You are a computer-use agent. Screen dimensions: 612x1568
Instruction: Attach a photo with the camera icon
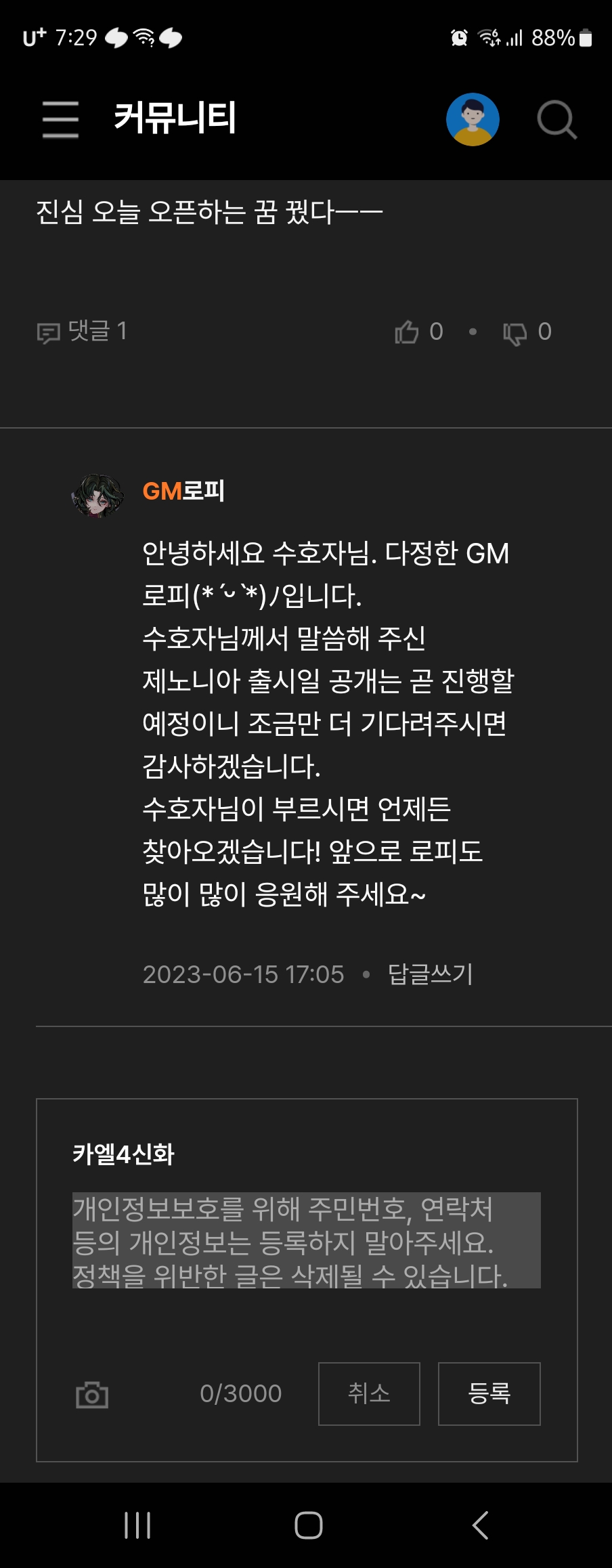92,1394
